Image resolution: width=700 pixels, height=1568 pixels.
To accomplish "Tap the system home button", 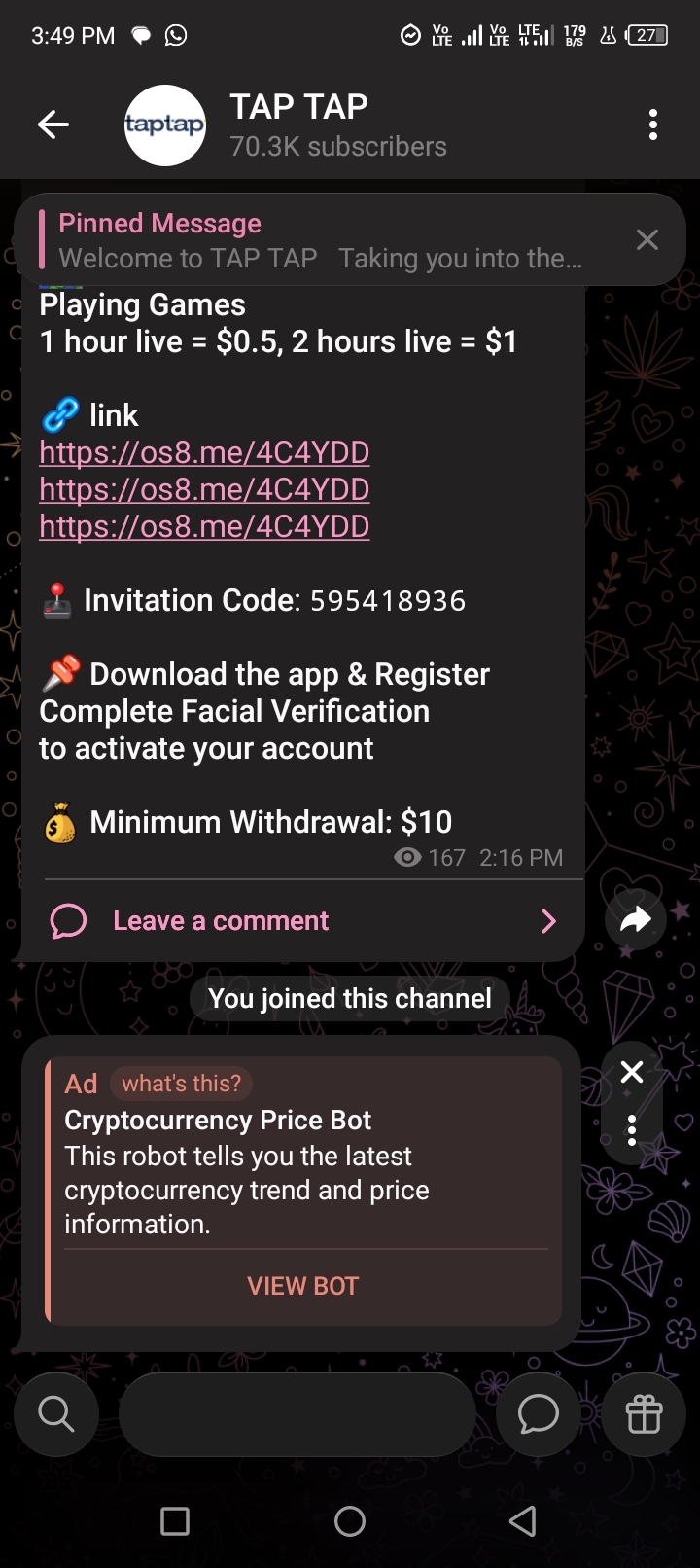I will coord(350,1521).
